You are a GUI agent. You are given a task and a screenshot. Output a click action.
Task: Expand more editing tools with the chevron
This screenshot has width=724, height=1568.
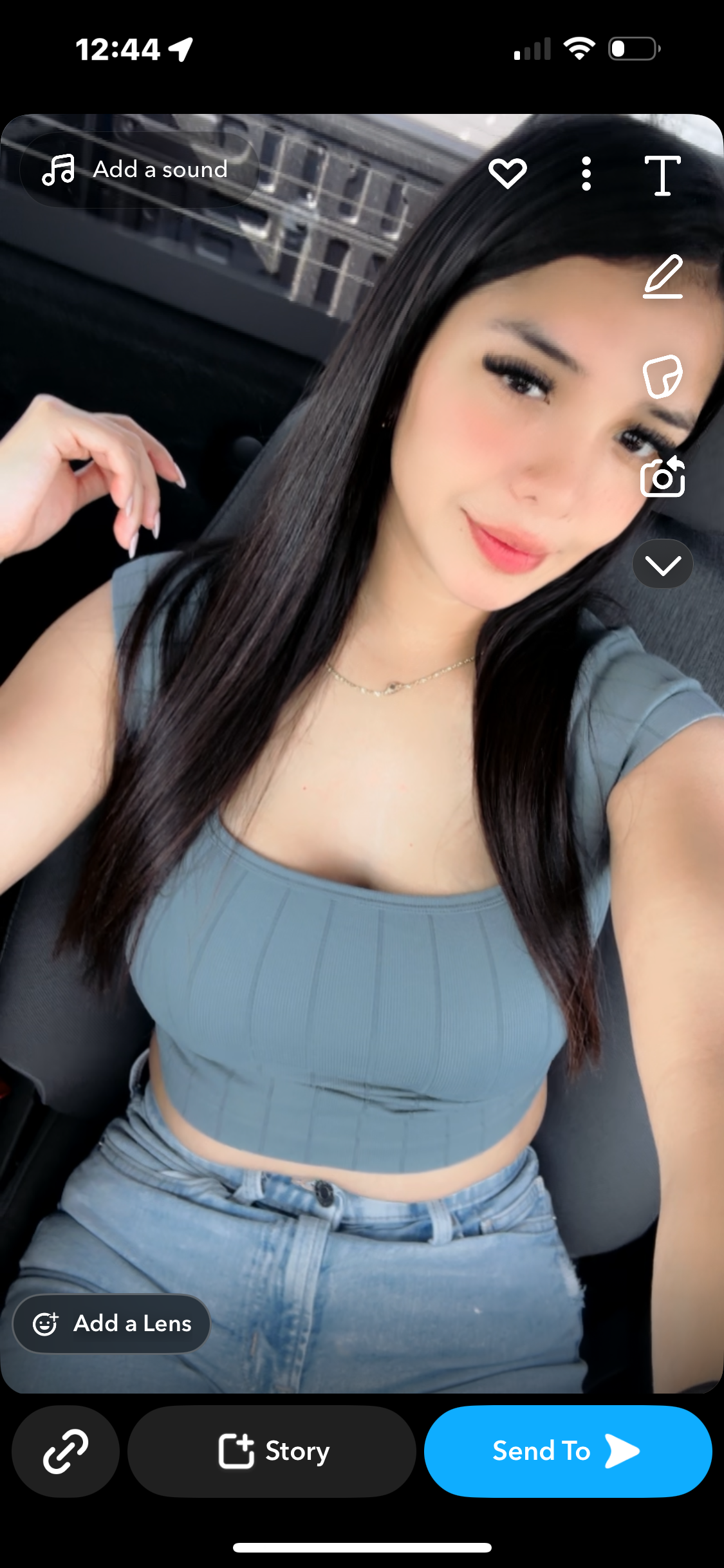point(663,565)
